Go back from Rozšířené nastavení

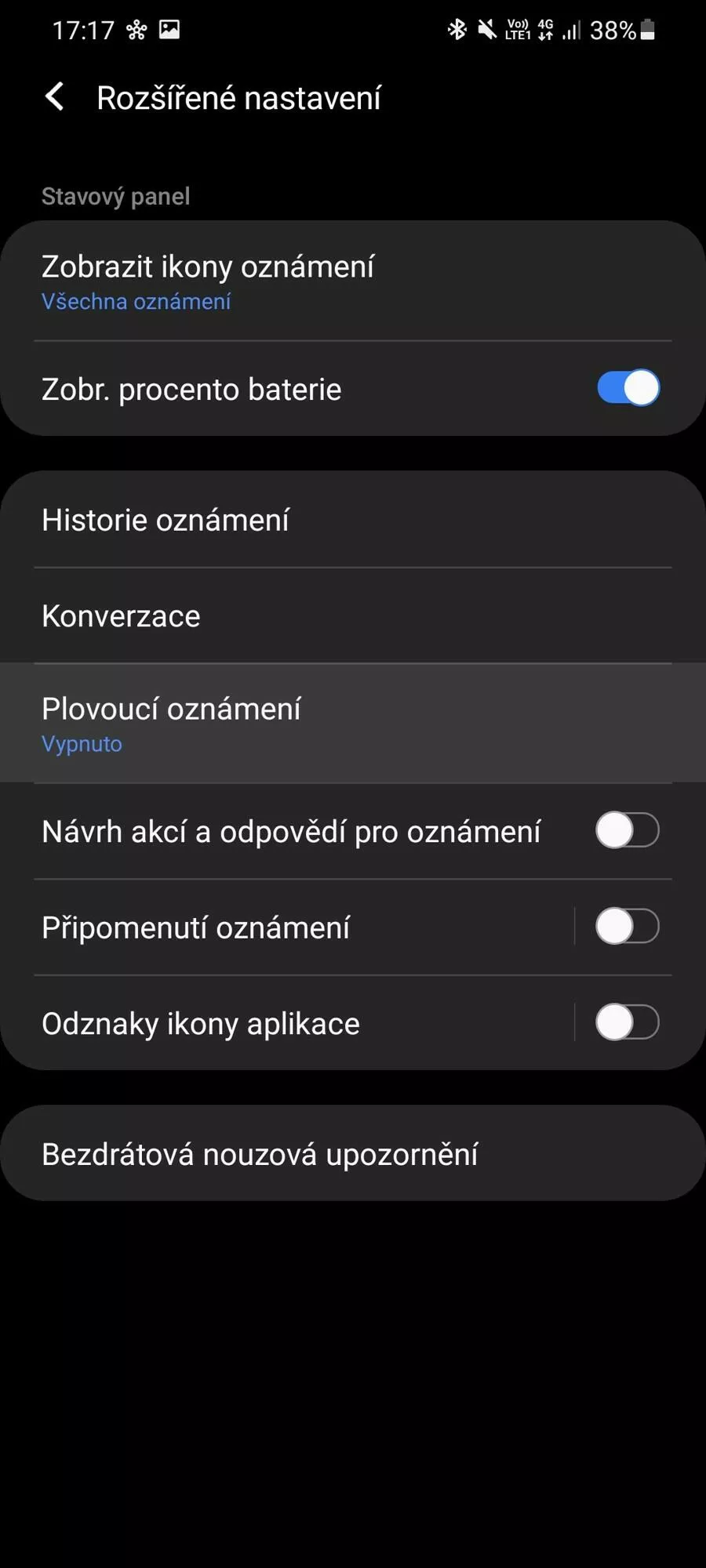coord(55,97)
